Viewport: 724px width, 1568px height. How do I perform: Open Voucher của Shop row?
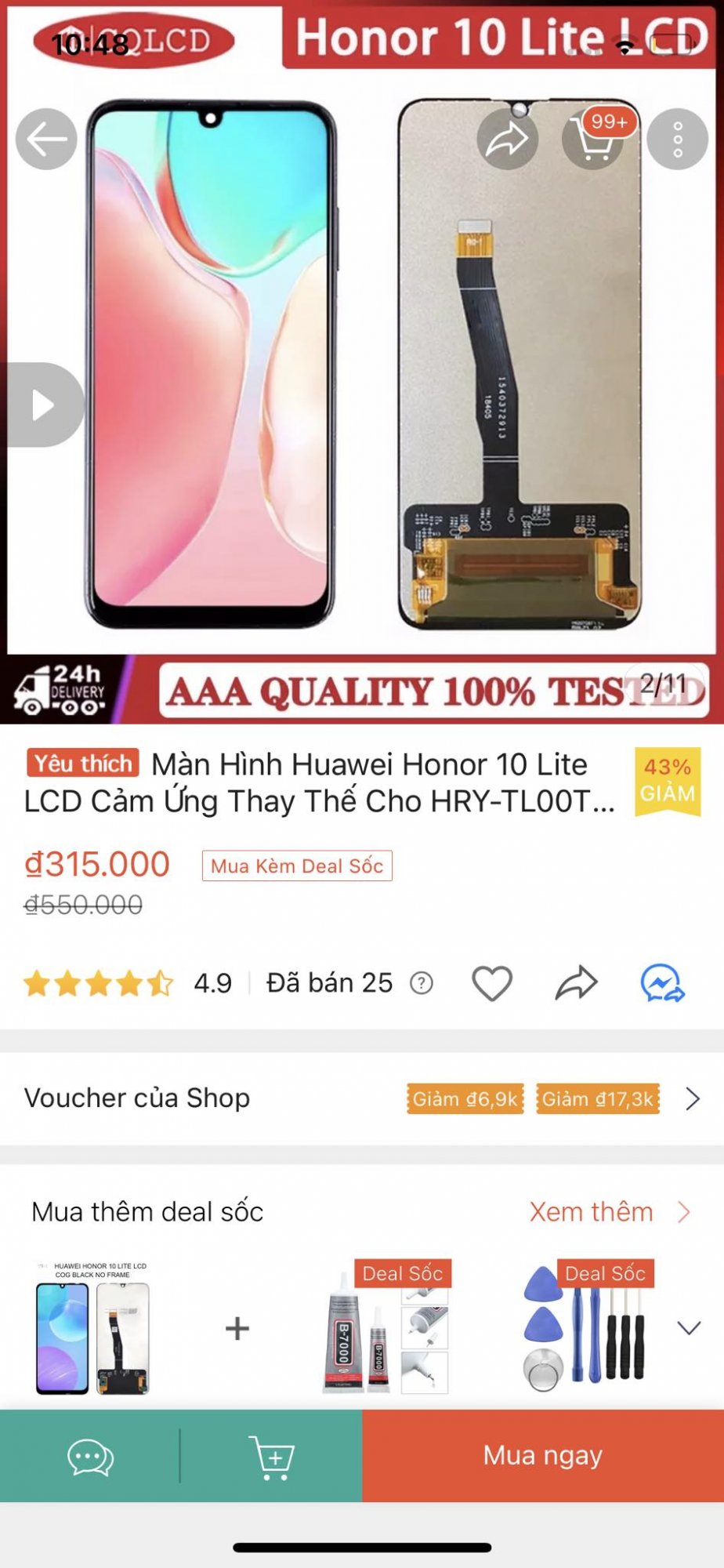click(x=360, y=1098)
